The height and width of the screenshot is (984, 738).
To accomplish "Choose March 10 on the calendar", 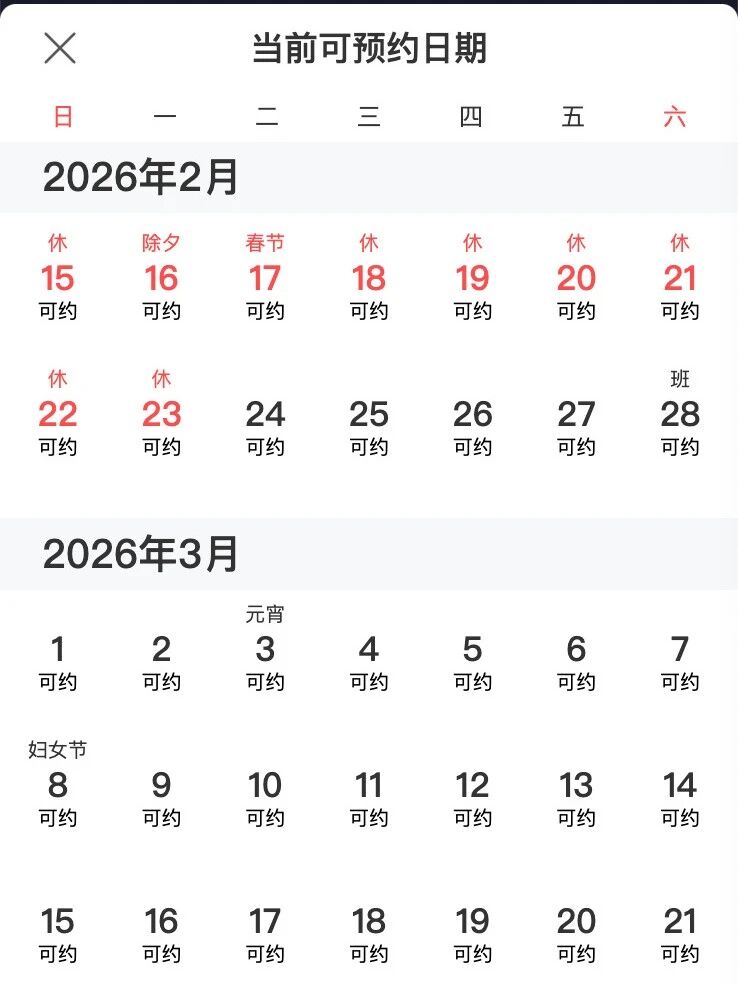I will tap(265, 787).
